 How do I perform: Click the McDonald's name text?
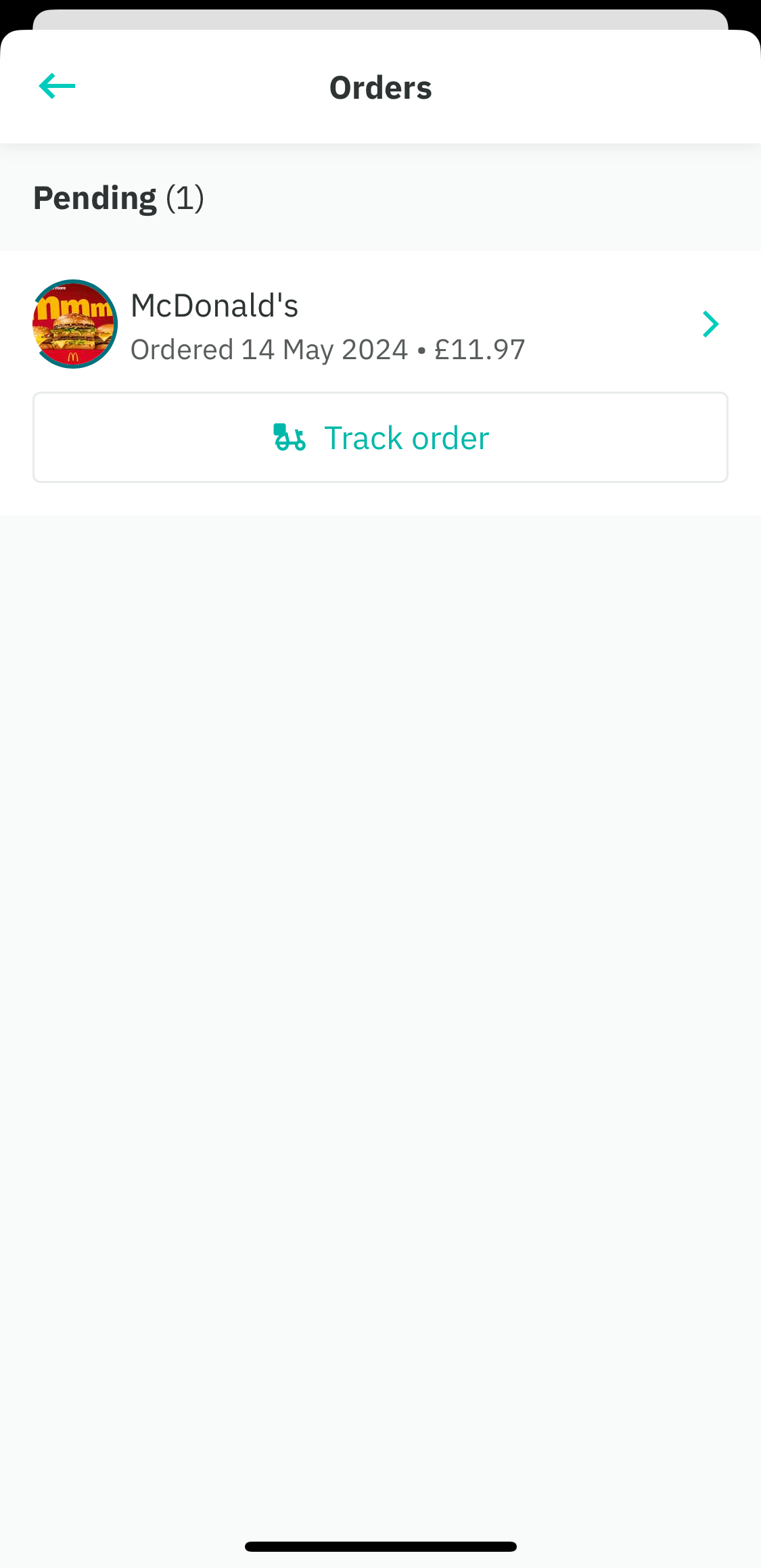(x=215, y=305)
